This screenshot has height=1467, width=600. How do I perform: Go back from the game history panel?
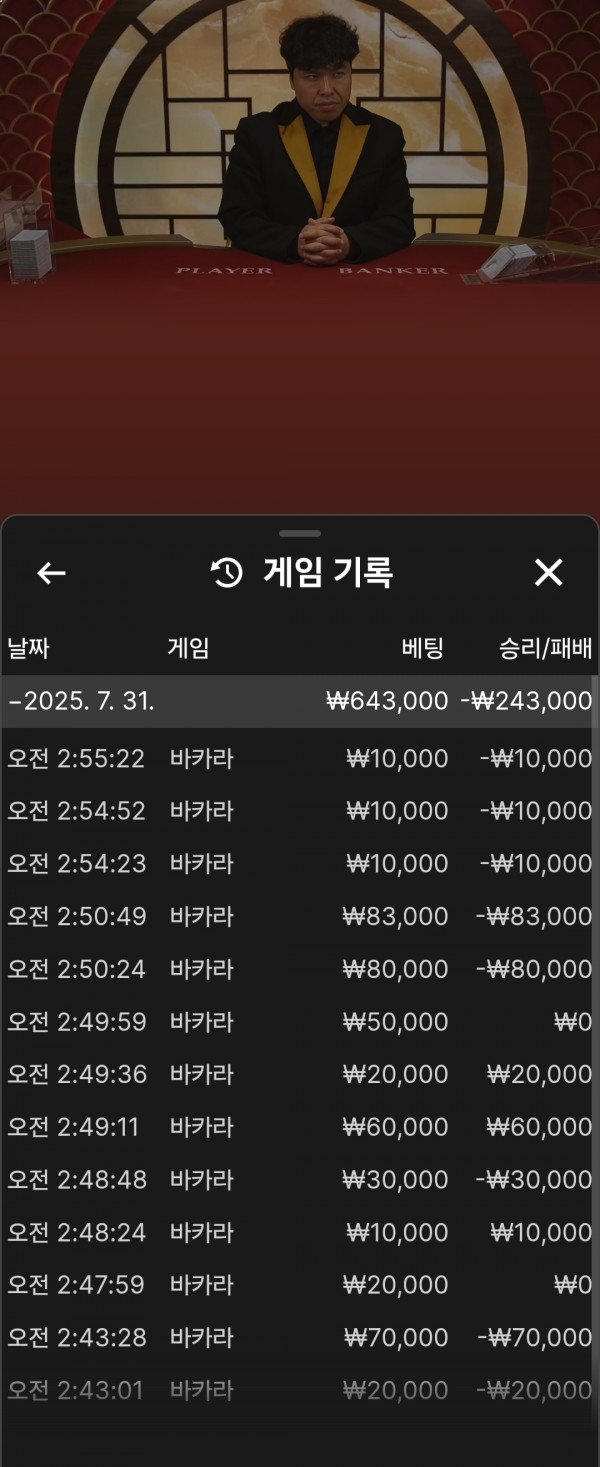point(51,573)
